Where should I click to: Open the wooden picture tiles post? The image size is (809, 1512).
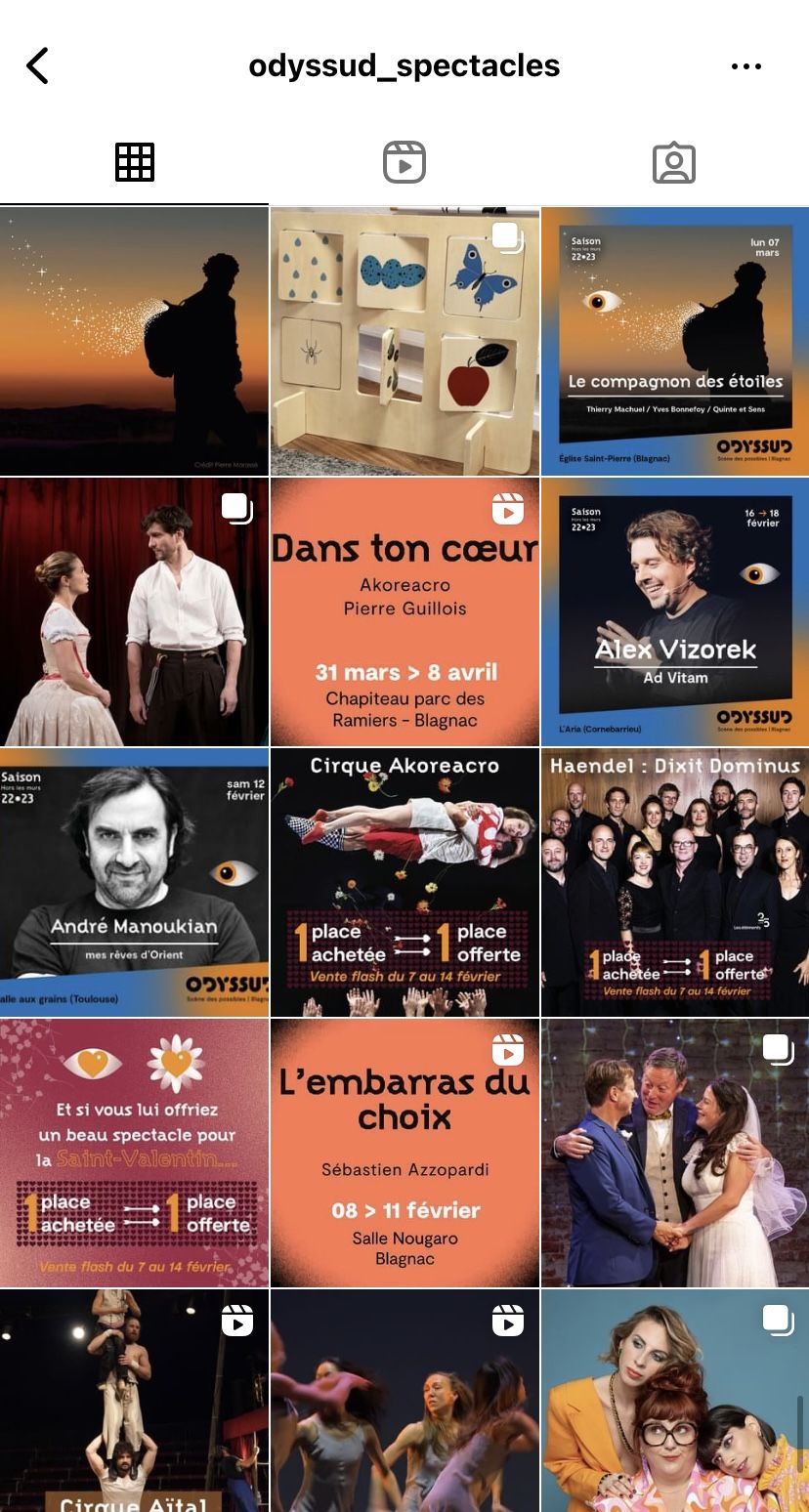[x=404, y=341]
